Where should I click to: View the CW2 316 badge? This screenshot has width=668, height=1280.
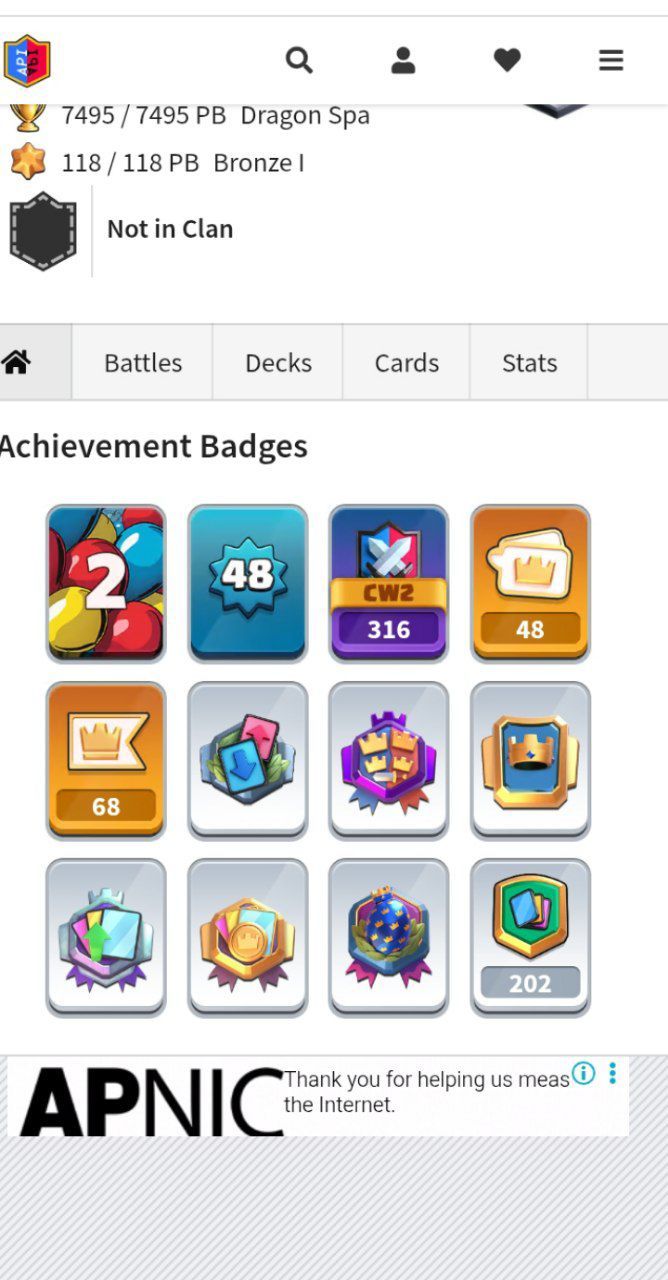tap(388, 583)
